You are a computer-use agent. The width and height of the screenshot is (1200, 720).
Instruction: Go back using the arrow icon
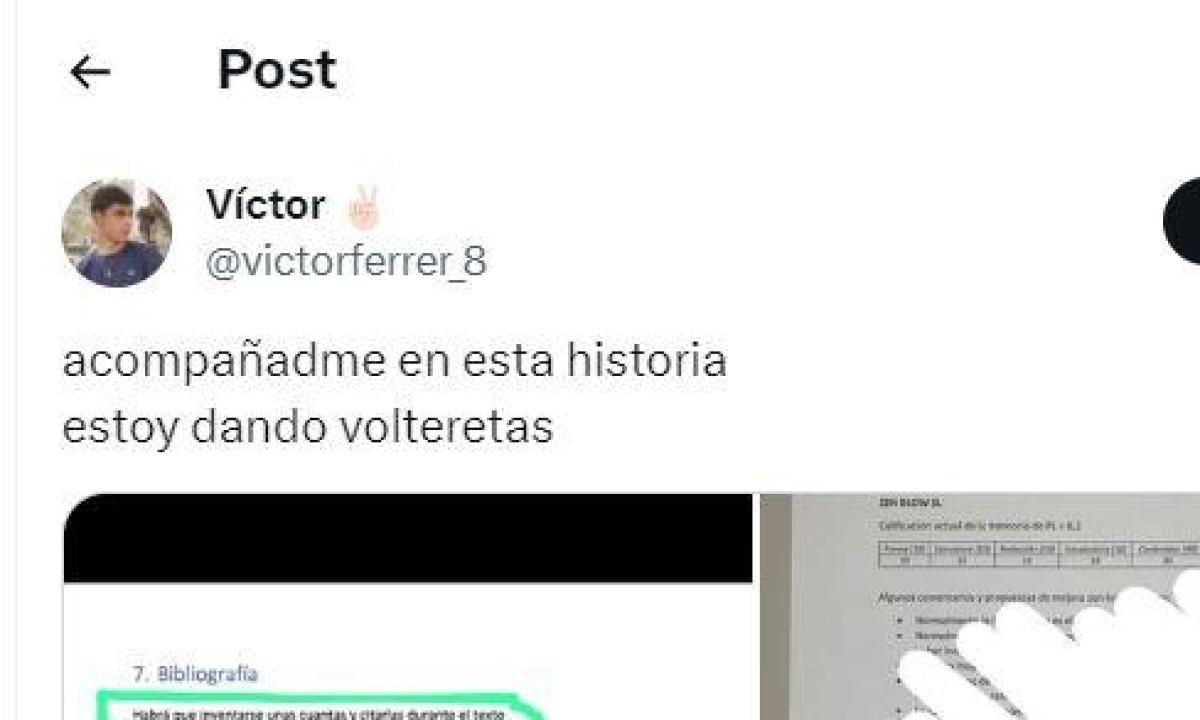[89, 72]
